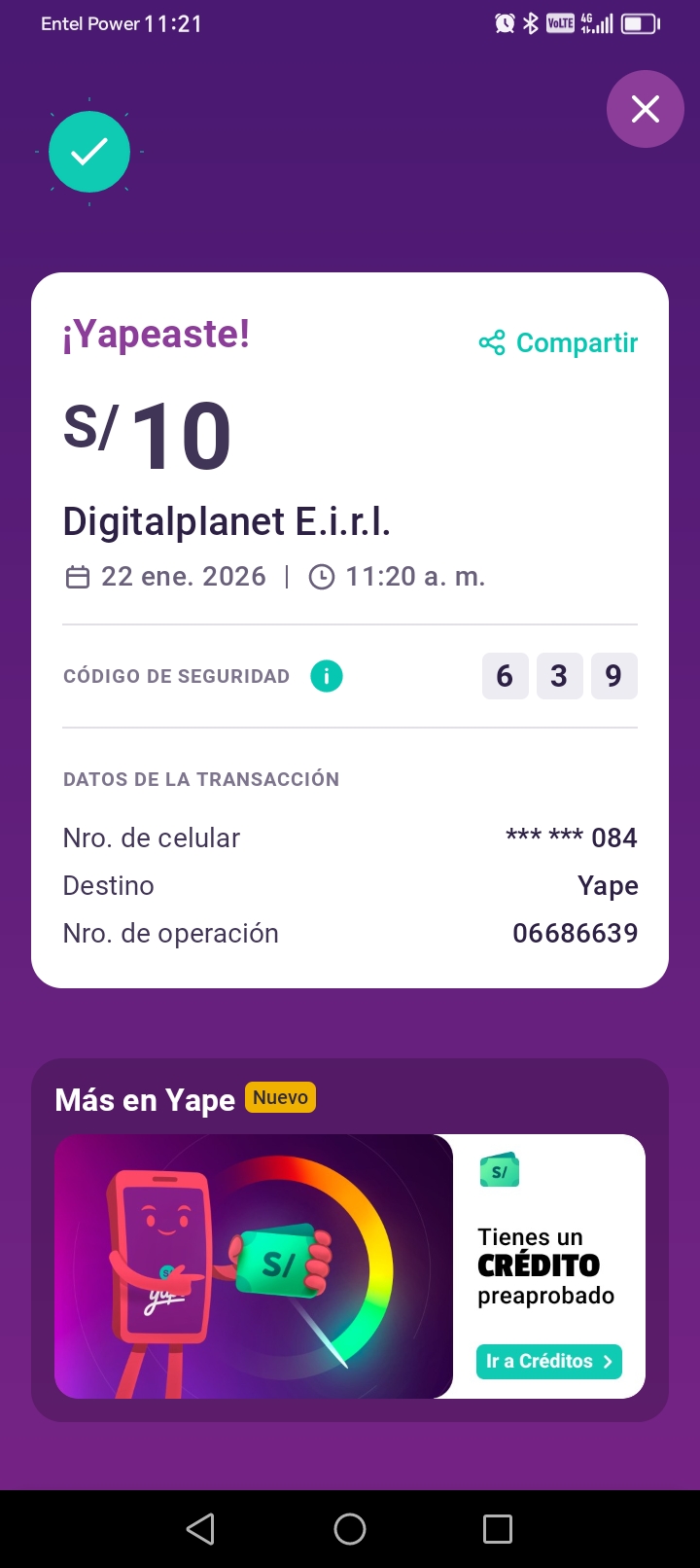
Task: Share the payment receipt via Compartir
Action: tap(559, 342)
